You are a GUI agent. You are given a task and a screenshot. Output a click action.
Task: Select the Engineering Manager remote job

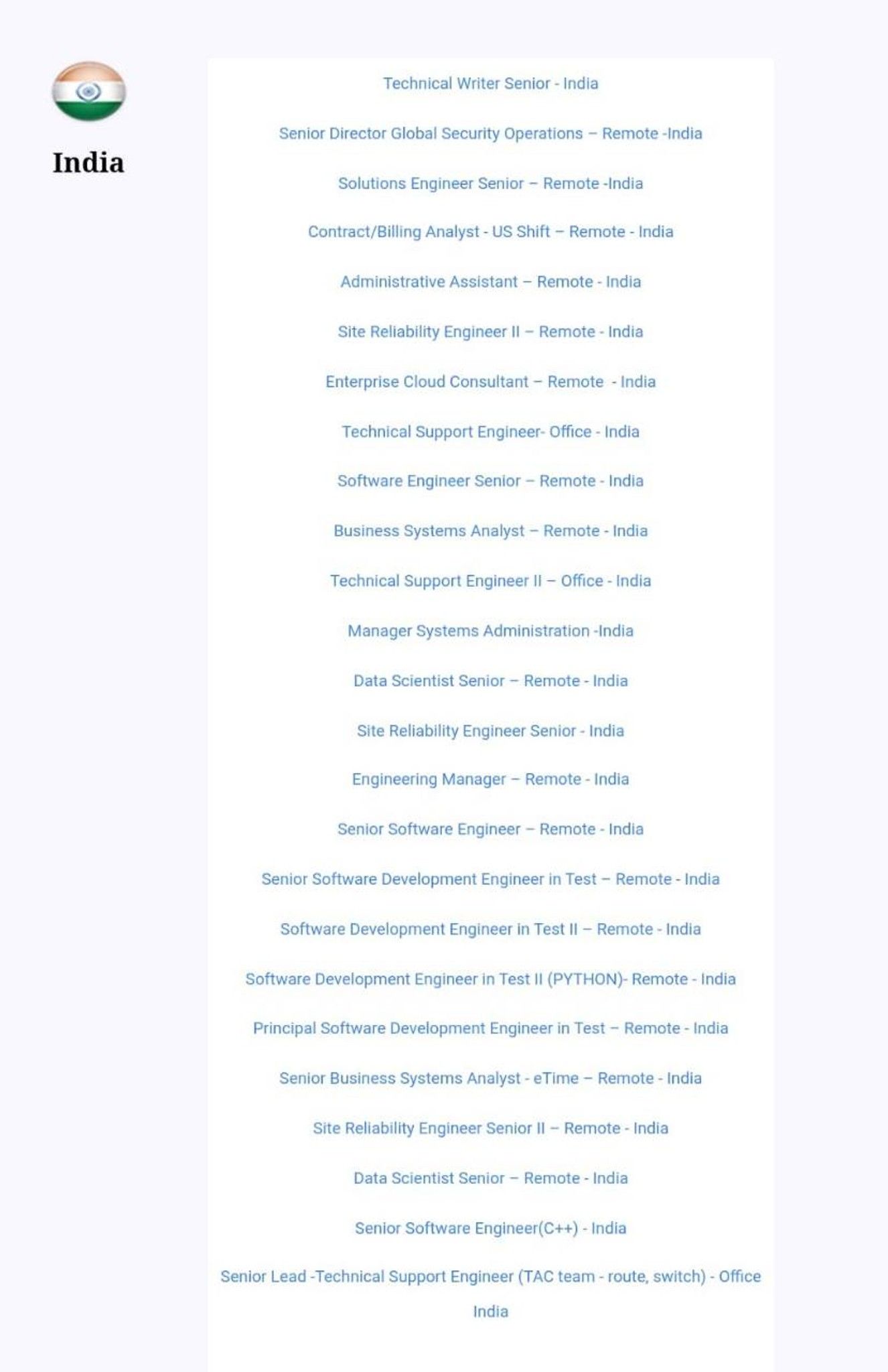click(490, 779)
